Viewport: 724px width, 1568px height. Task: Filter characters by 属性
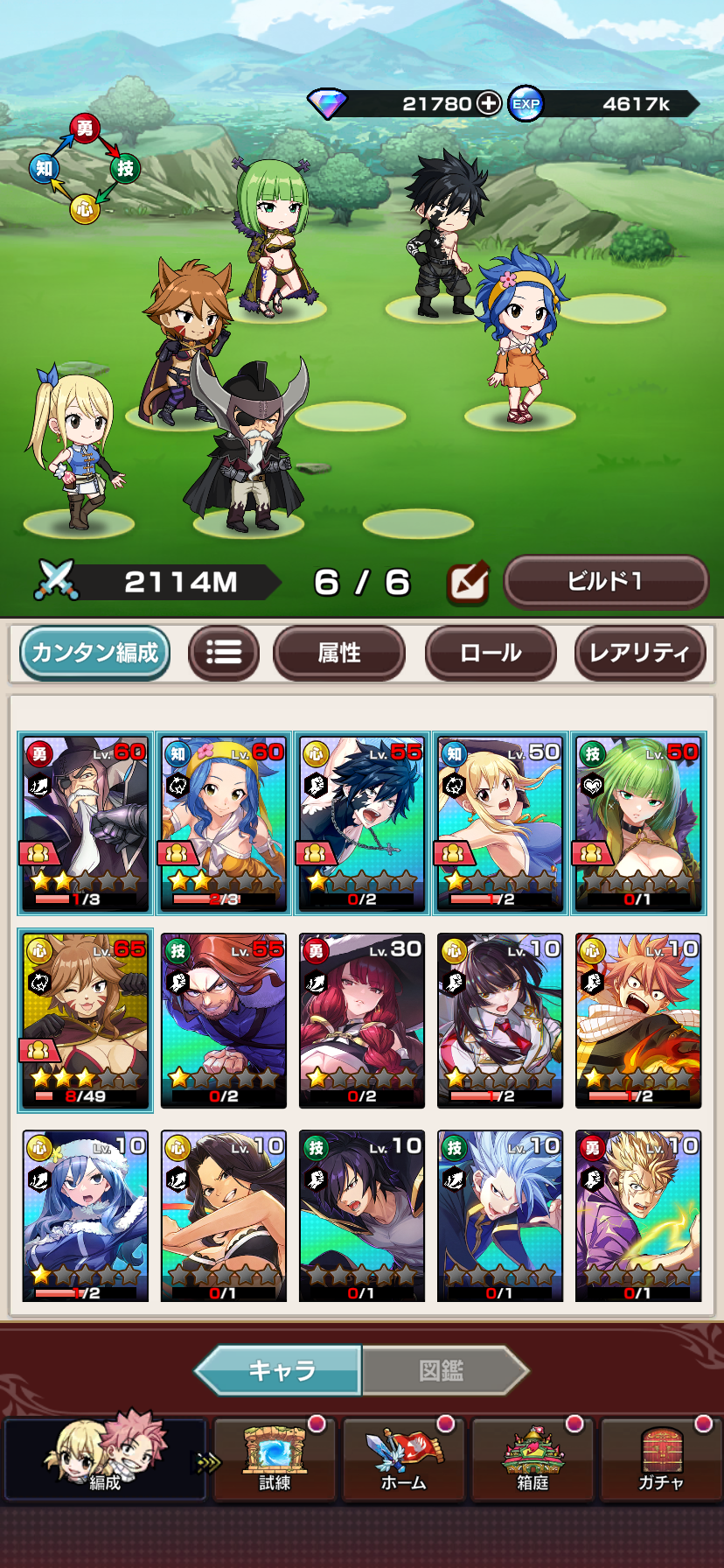coord(339,653)
